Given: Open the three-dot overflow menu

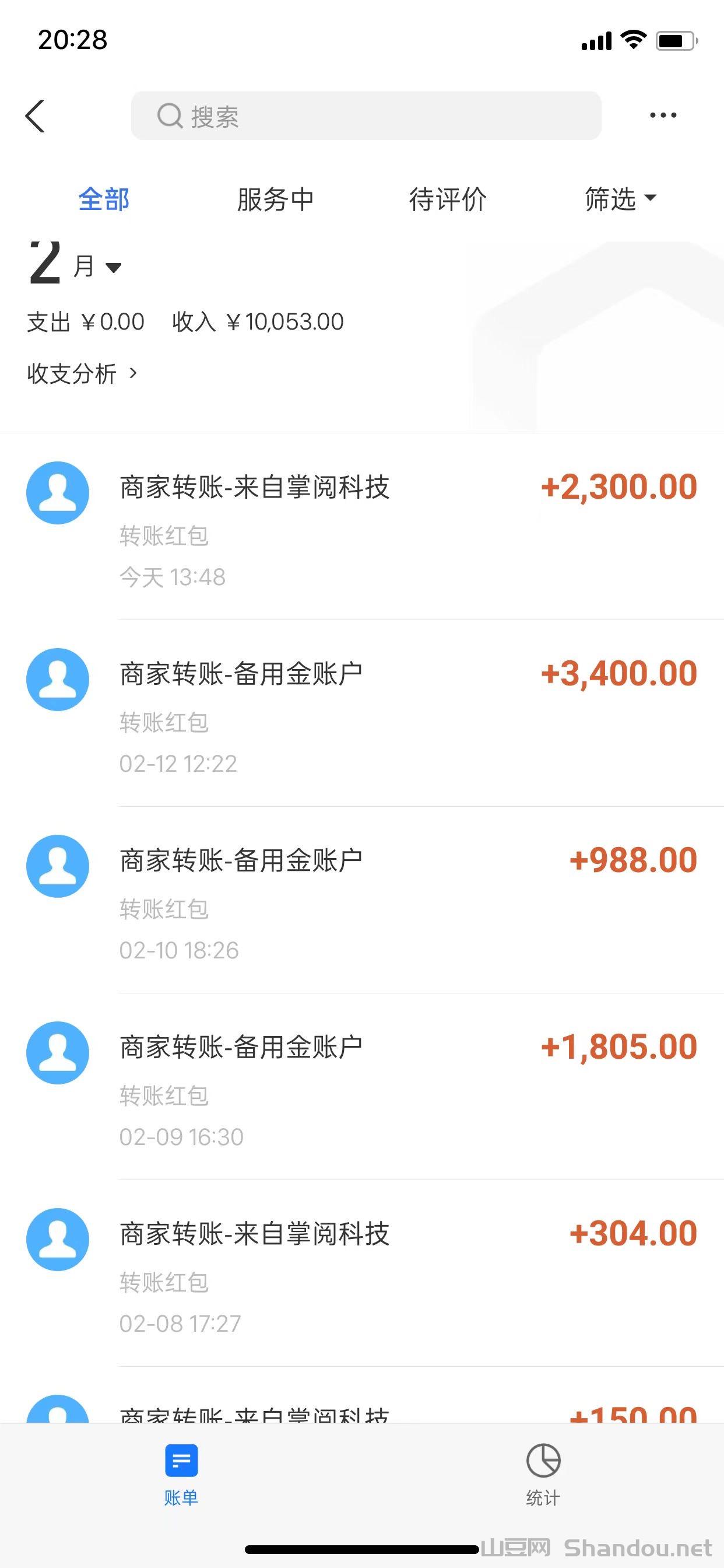Looking at the screenshot, I should [x=663, y=115].
